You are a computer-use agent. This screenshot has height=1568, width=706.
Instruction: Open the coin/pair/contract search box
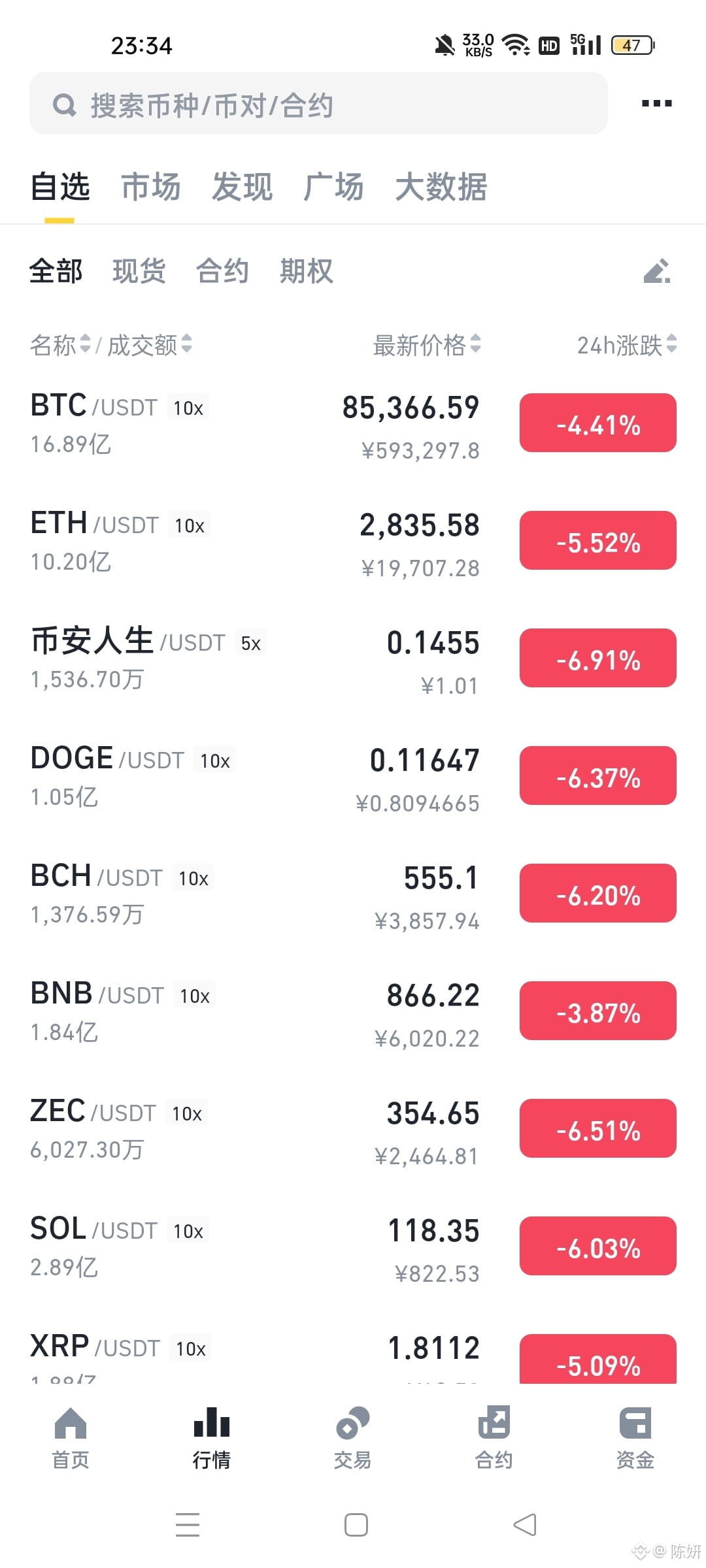click(318, 104)
